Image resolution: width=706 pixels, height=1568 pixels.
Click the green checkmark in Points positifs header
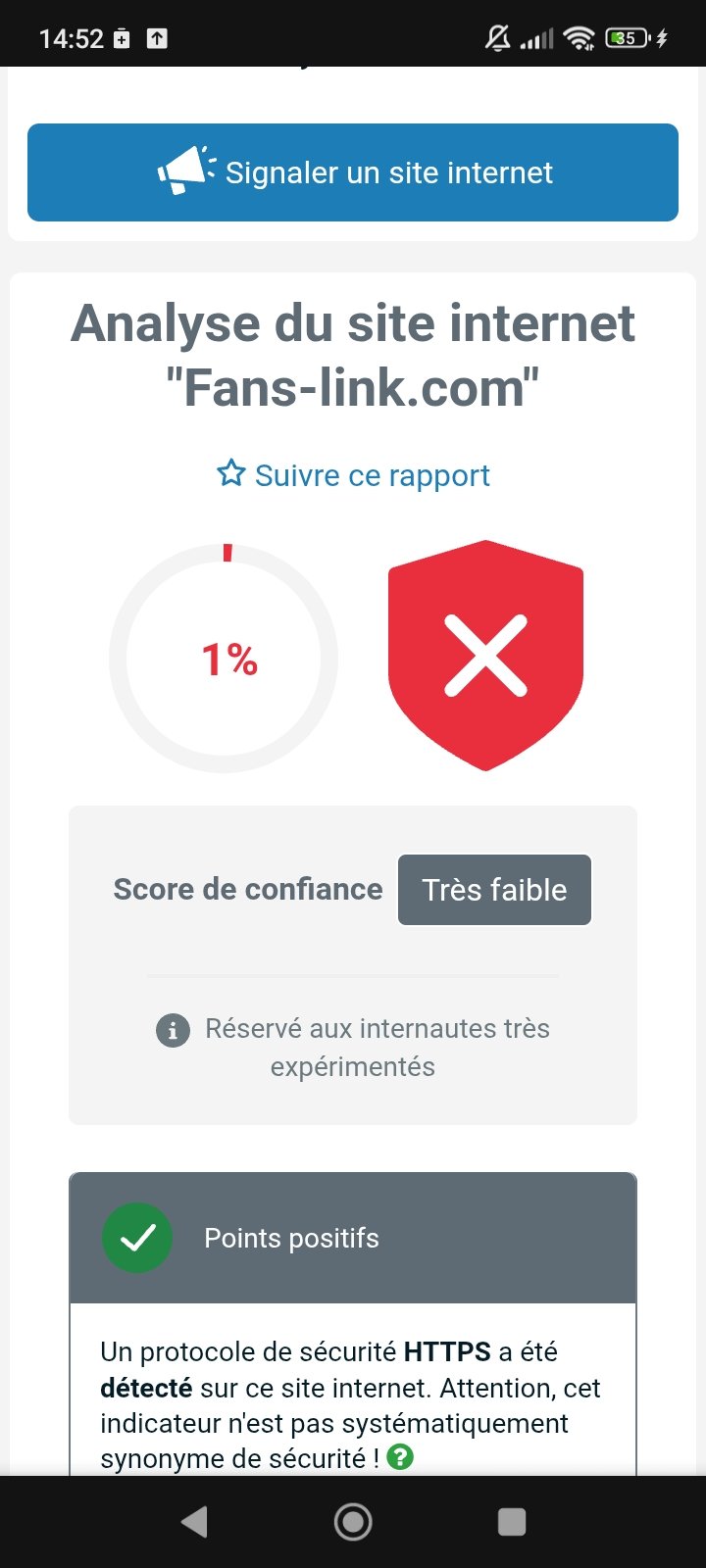[x=137, y=1237]
